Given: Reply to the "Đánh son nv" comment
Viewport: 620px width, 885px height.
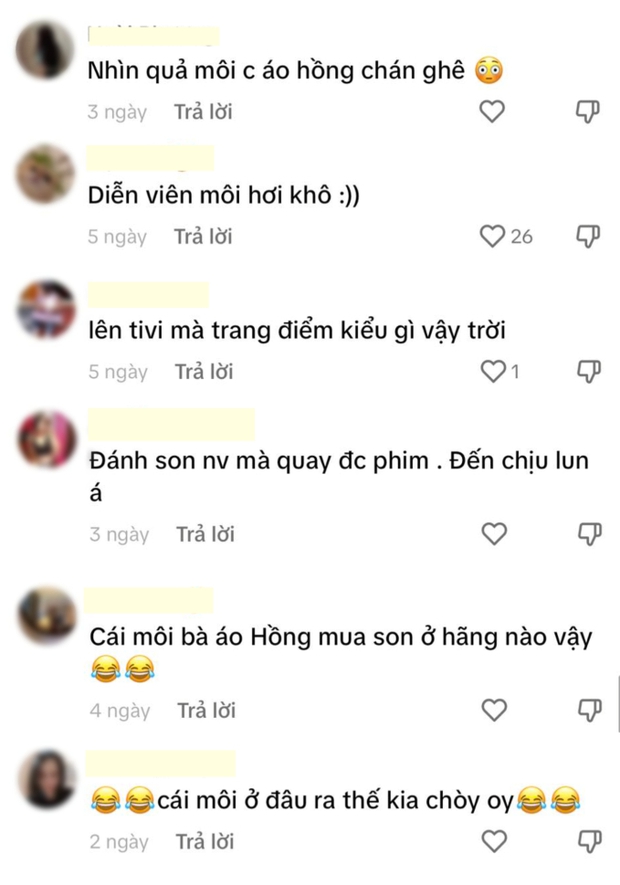Looking at the screenshot, I should pyautogui.click(x=205, y=534).
